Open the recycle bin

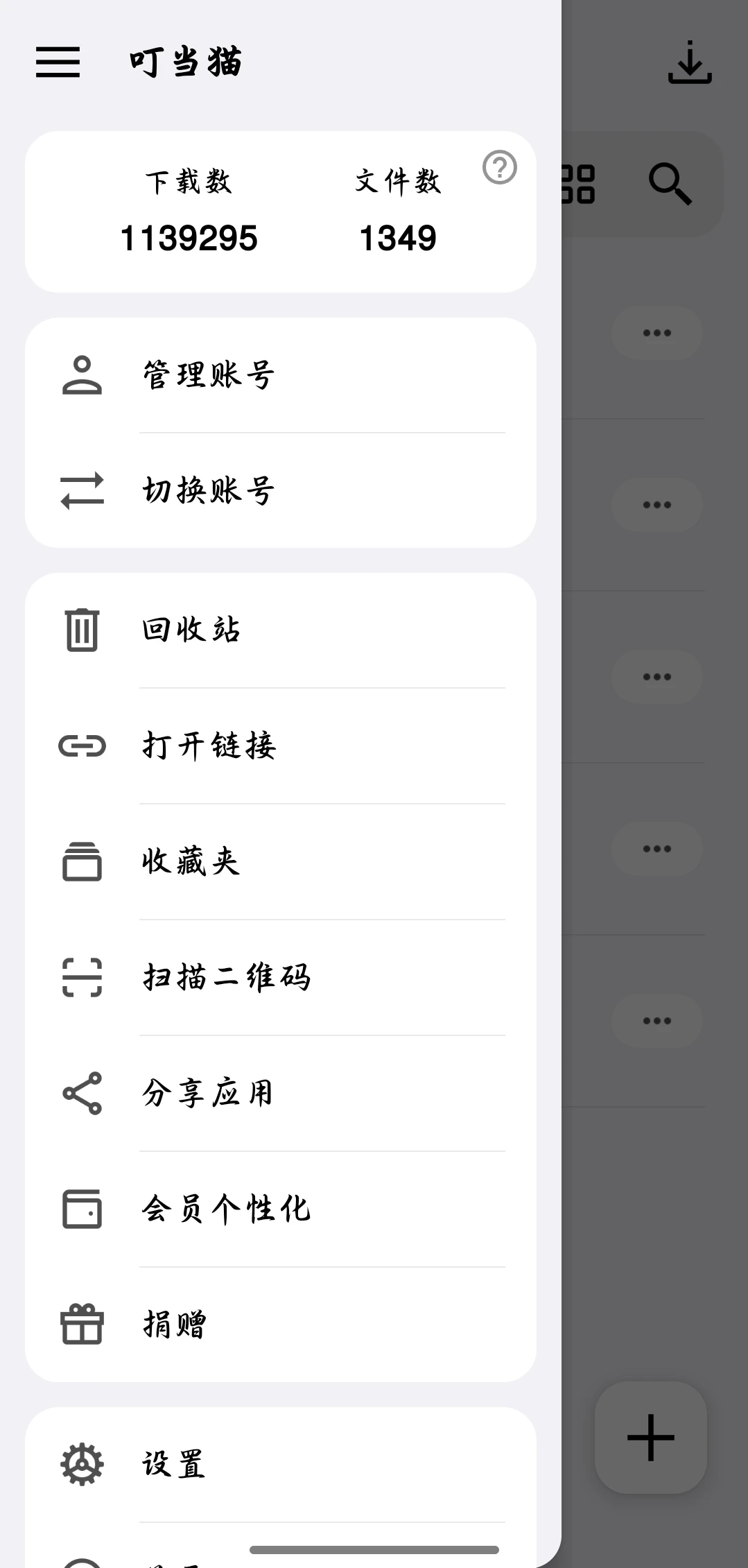click(x=191, y=630)
